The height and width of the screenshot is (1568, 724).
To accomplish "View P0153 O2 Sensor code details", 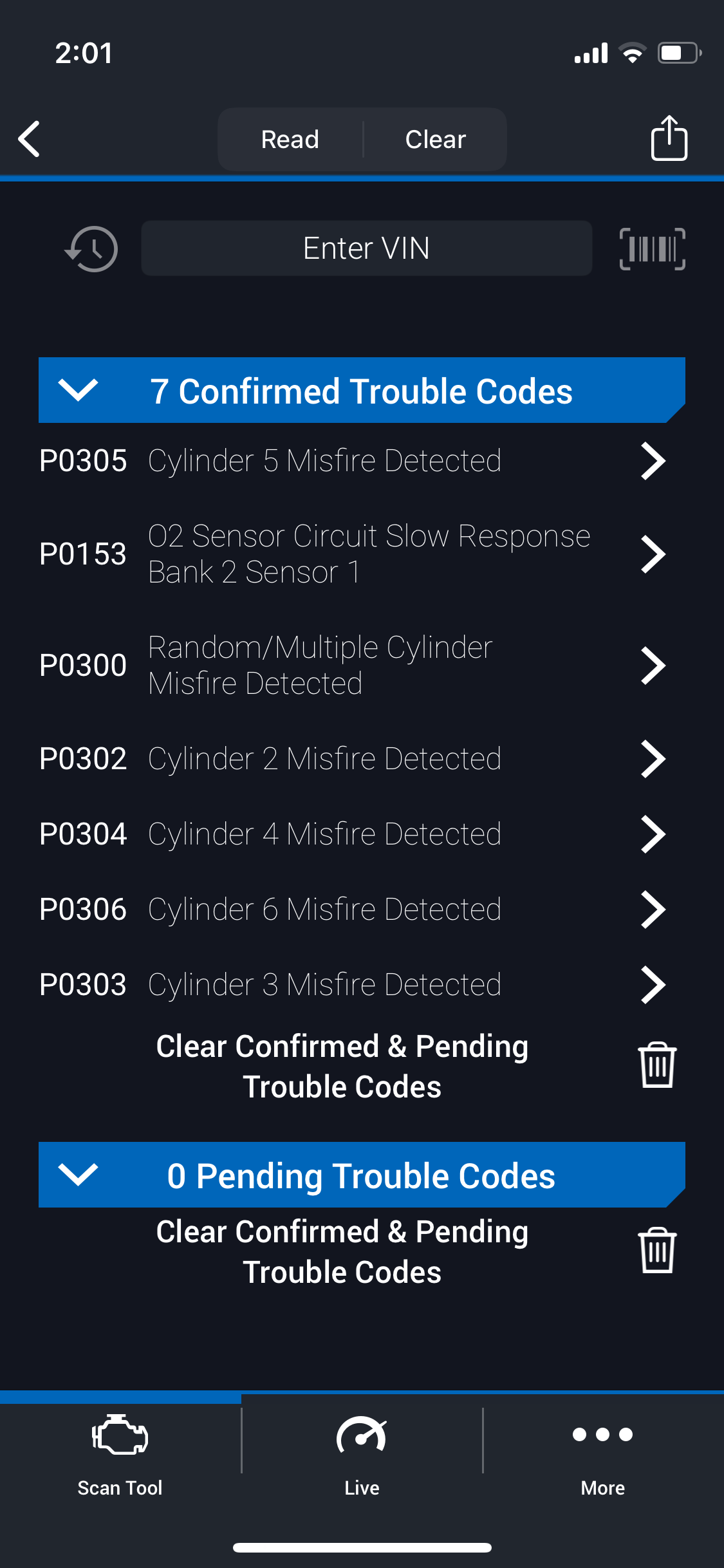I will [x=353, y=554].
